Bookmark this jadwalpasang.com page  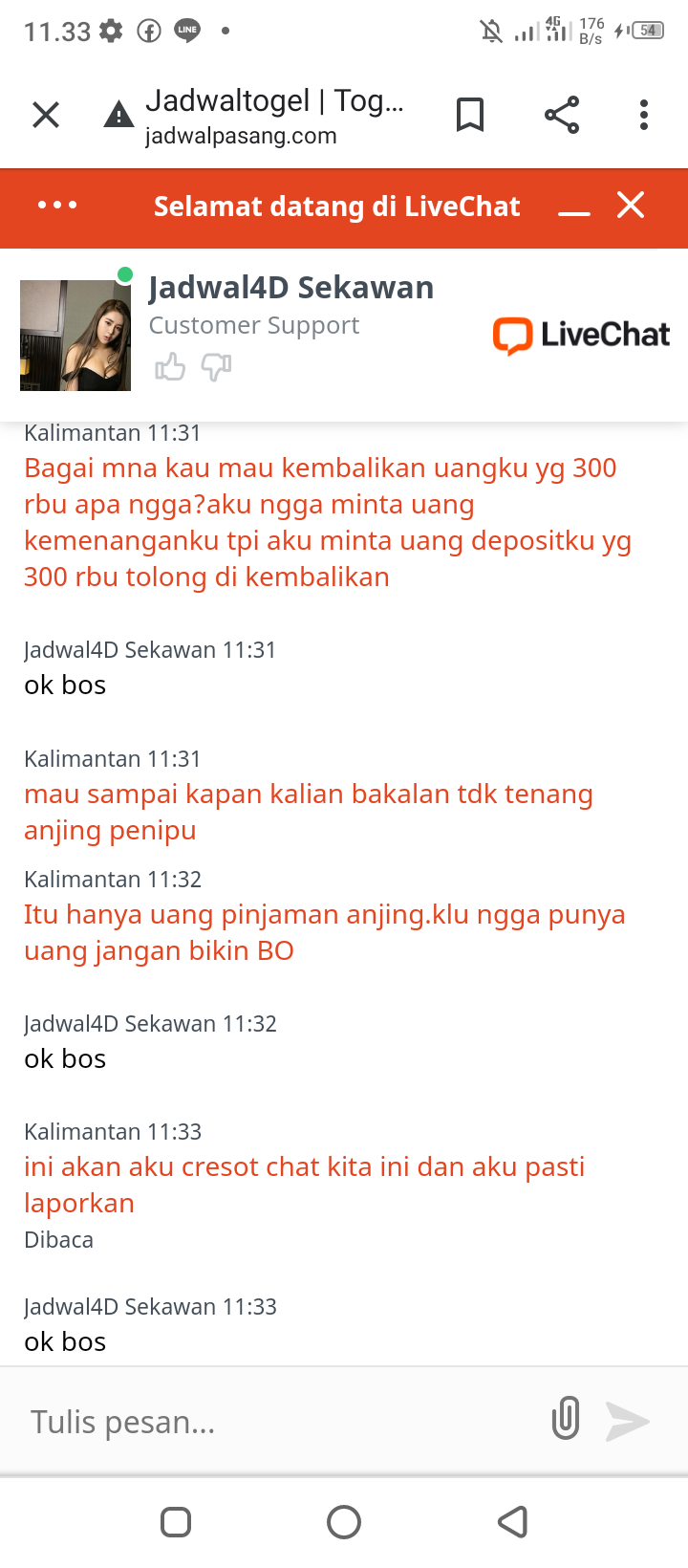pyautogui.click(x=469, y=115)
